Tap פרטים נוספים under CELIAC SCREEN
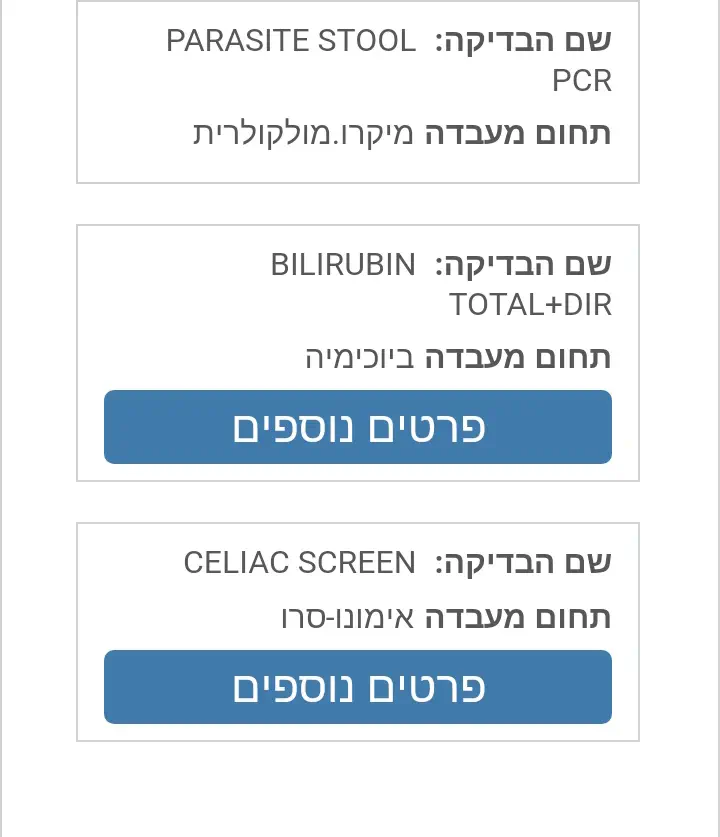 point(358,687)
